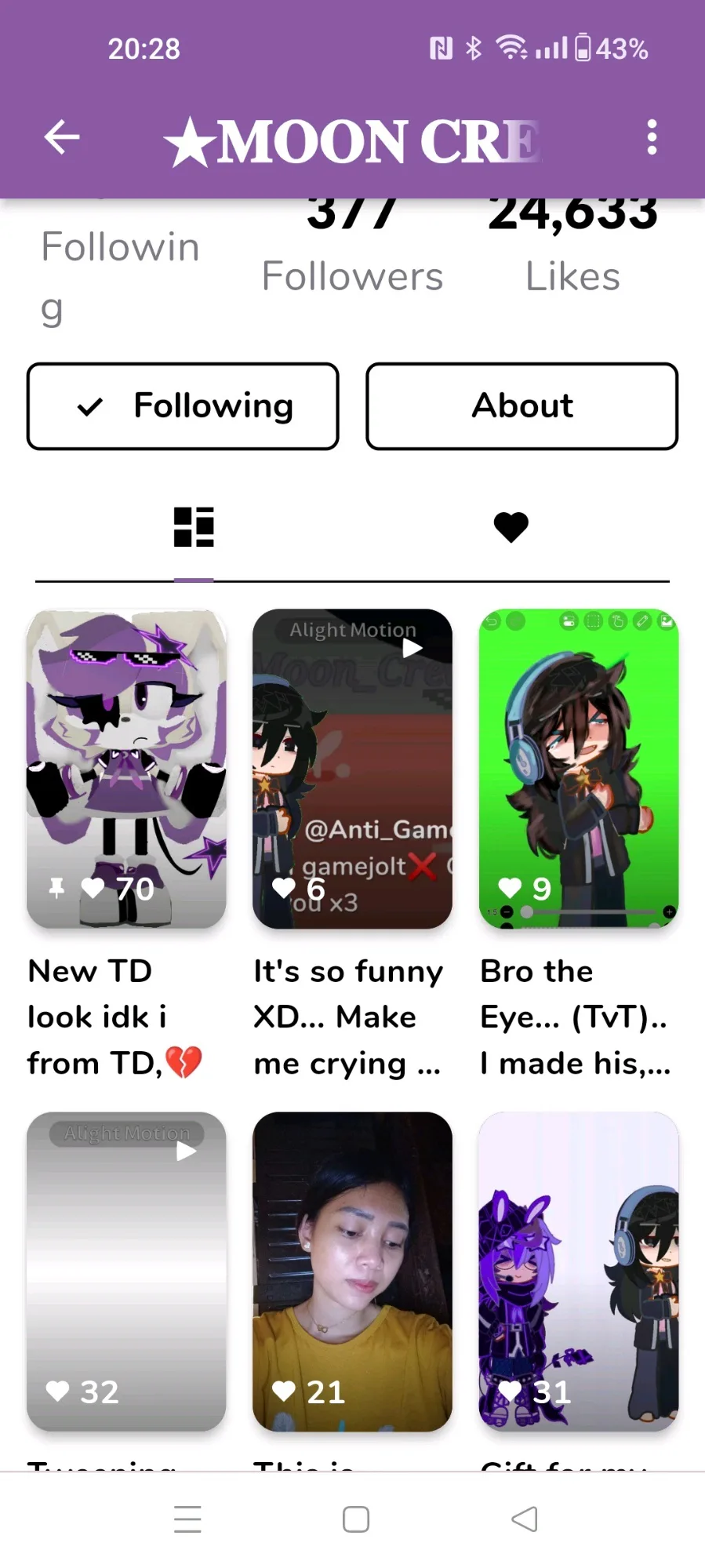The width and height of the screenshot is (705, 1568).
Task: Switch to the posts grid tab
Action: pos(194,526)
